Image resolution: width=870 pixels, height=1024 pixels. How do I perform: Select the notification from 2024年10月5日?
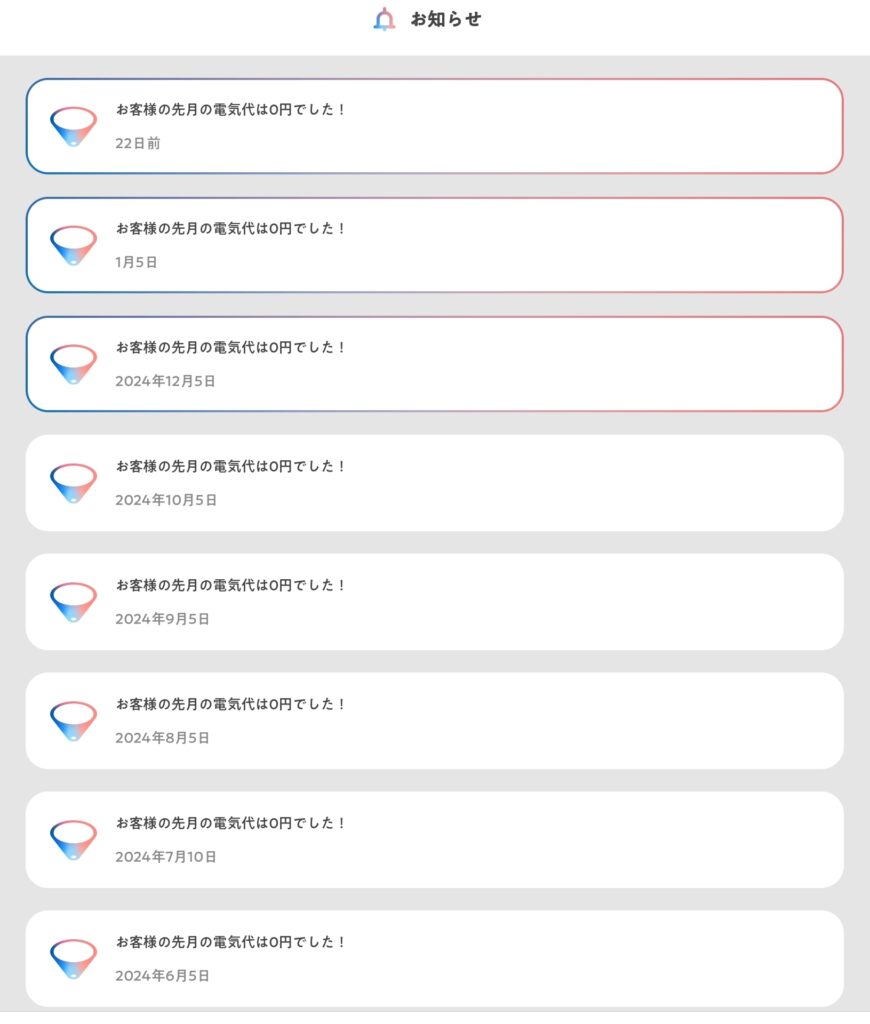(x=434, y=483)
